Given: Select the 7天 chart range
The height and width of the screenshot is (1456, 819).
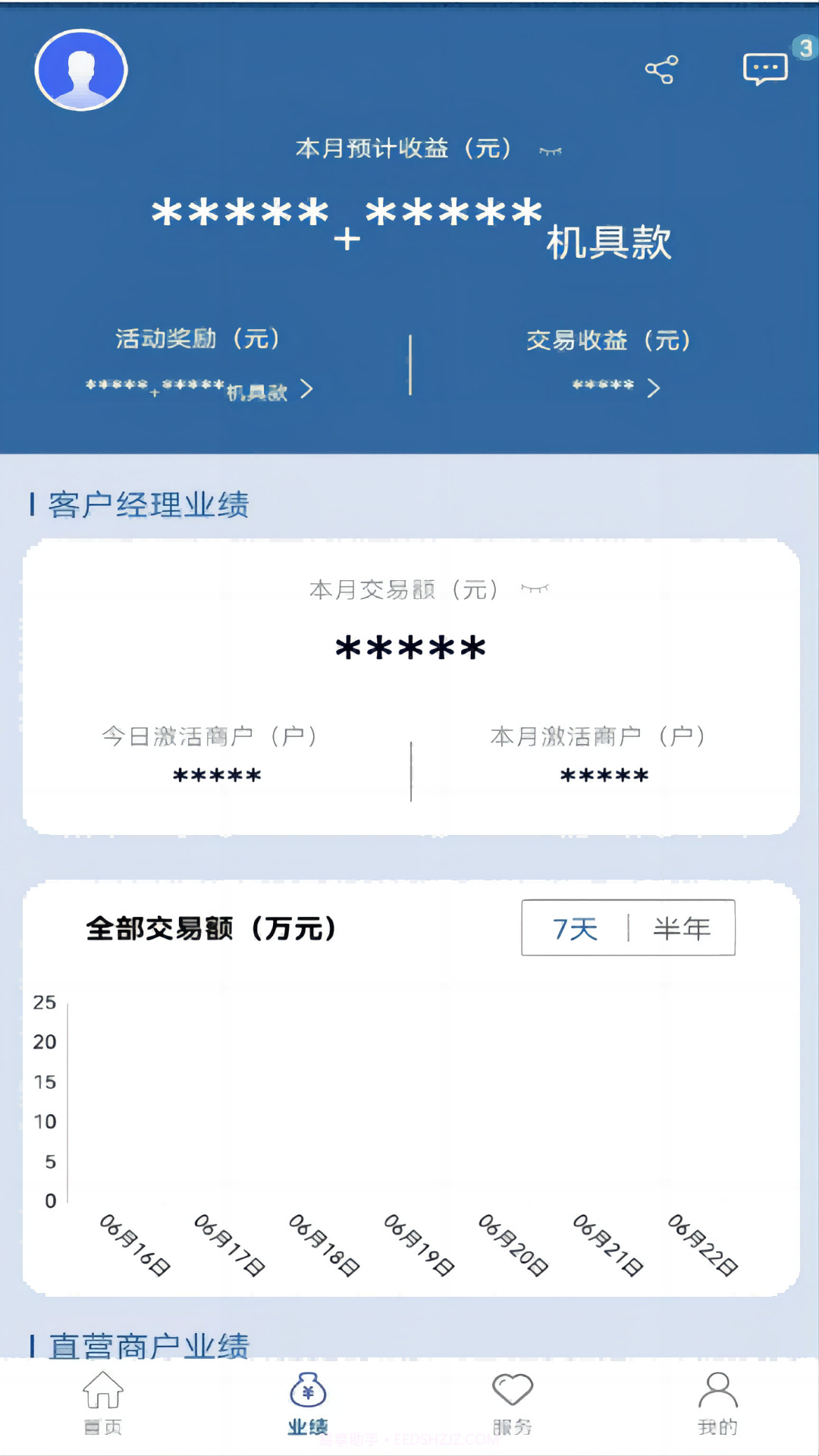Looking at the screenshot, I should point(575,927).
